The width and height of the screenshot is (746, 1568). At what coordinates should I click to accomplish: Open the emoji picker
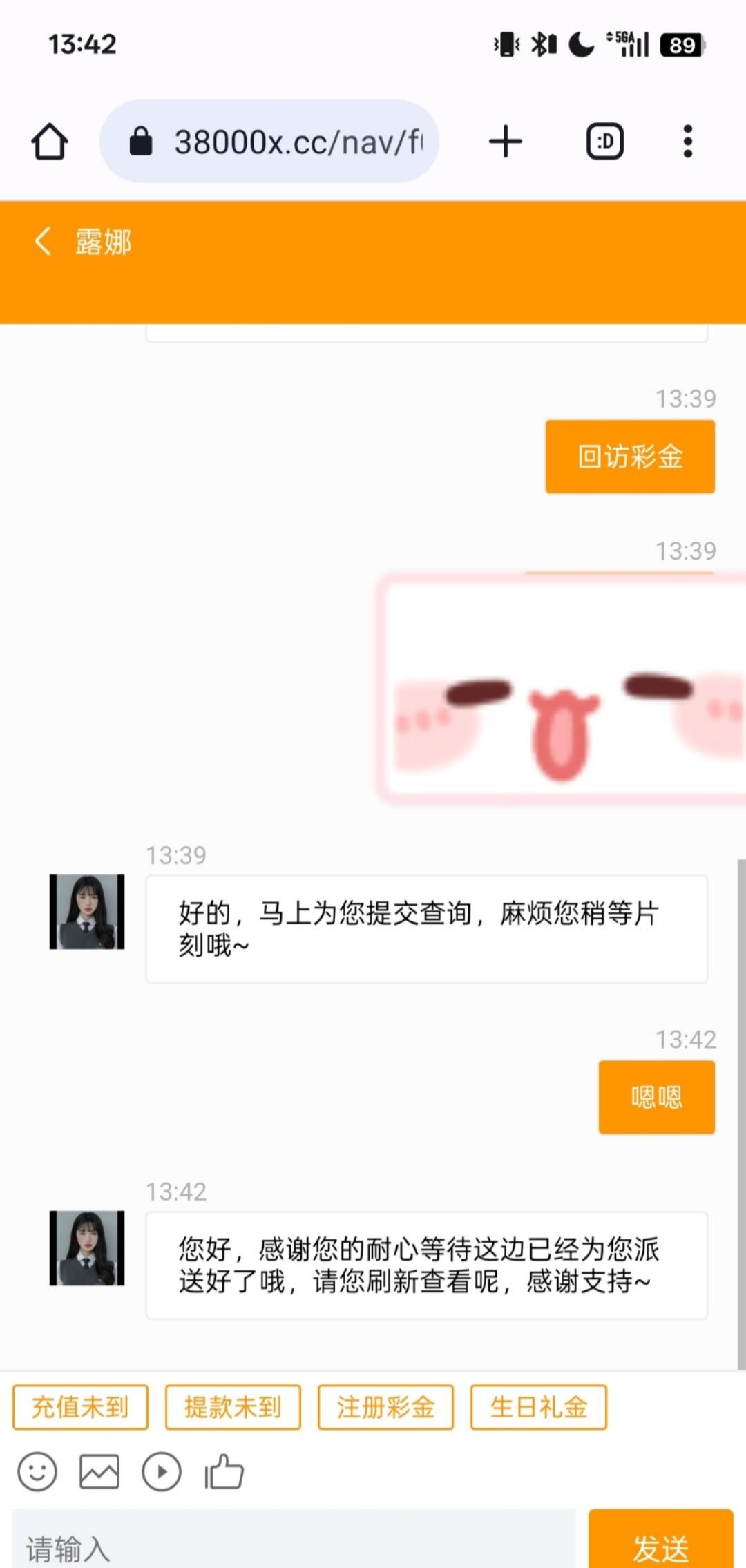click(37, 1472)
